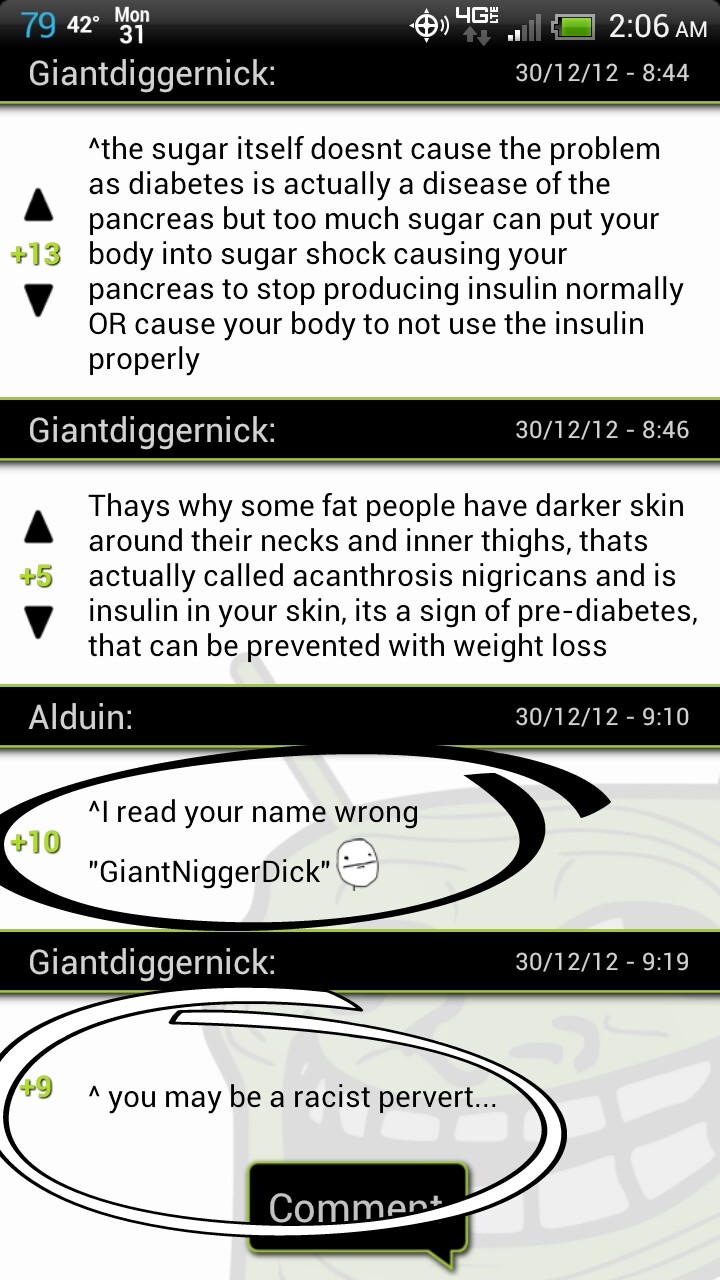Downvote the comment about sugar and diabetes
720x1280 pixels.
[x=38, y=301]
